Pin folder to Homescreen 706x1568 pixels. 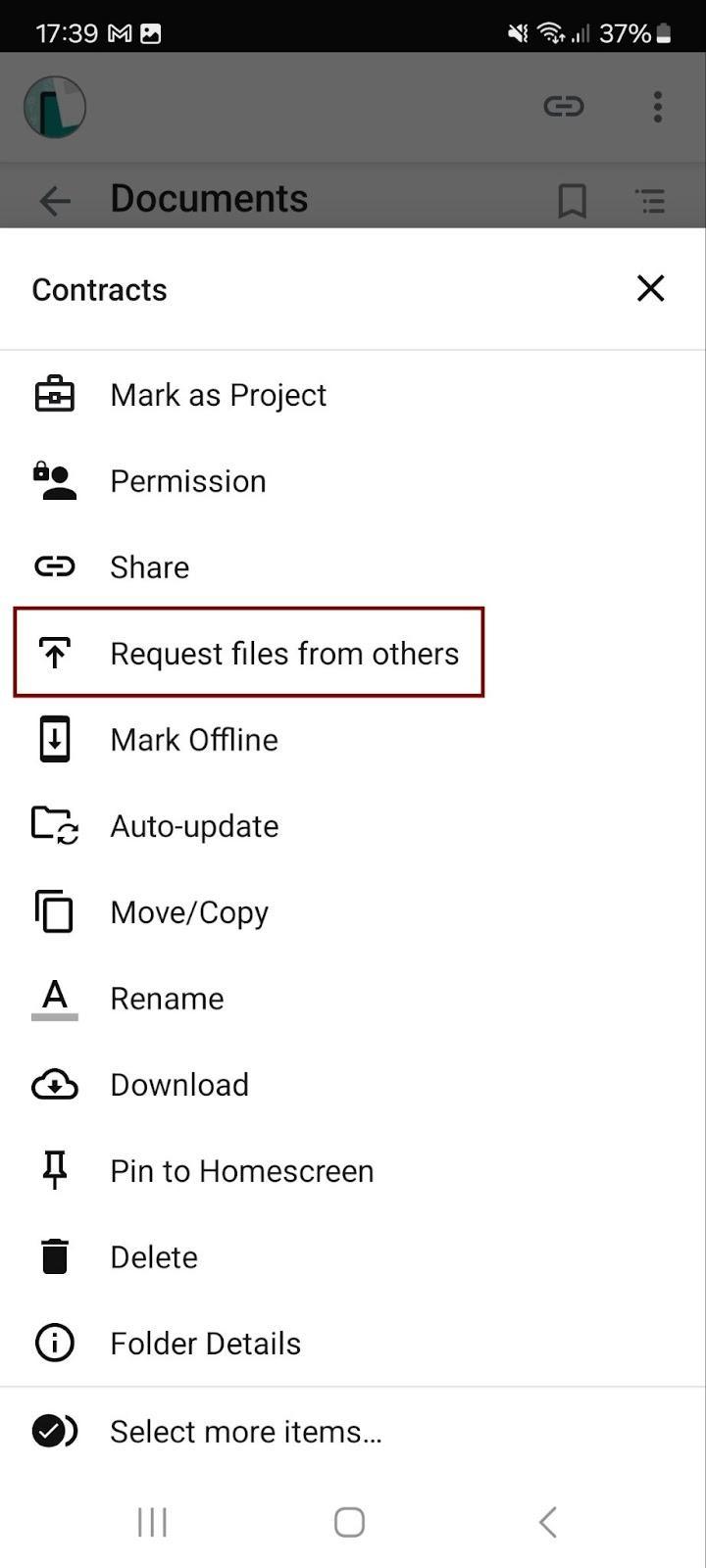pyautogui.click(x=353, y=1171)
